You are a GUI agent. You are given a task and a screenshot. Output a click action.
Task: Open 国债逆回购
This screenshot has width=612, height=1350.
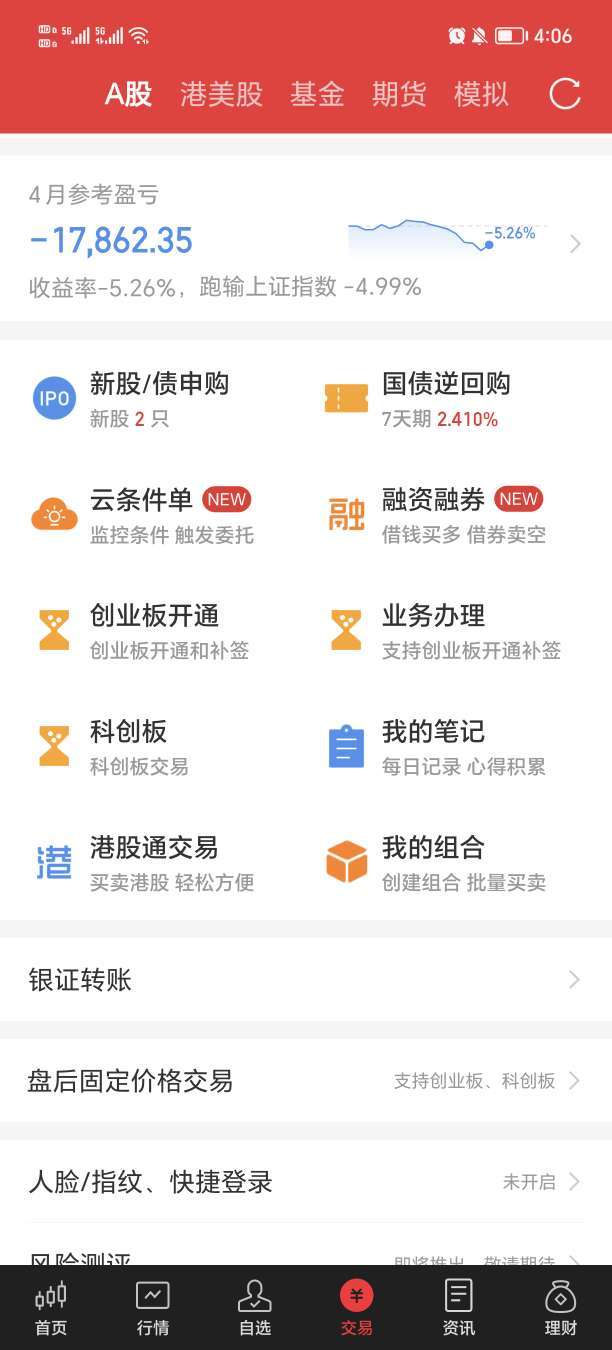point(445,398)
